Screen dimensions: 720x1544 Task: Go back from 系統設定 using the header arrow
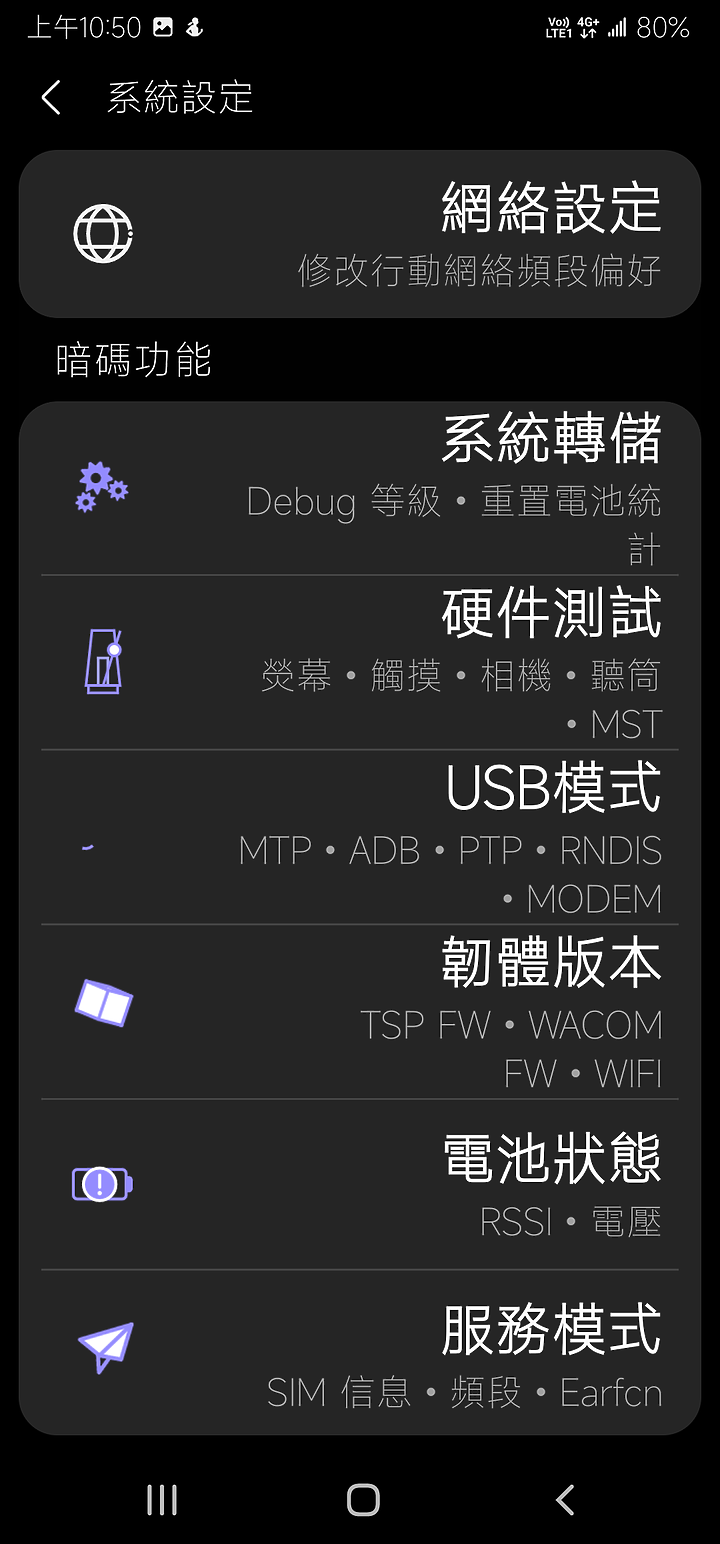(51, 98)
